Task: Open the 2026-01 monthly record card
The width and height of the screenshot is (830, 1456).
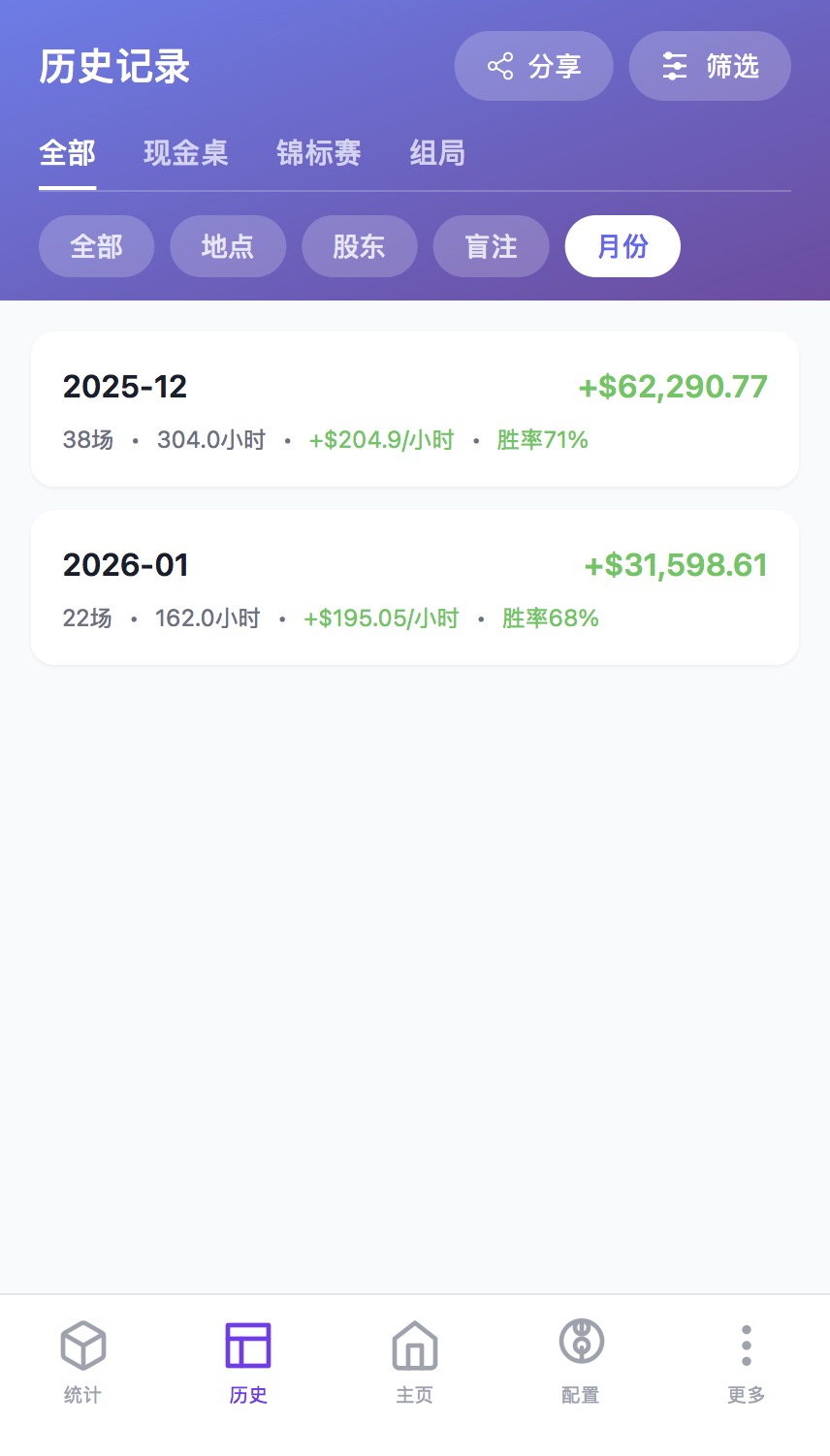Action: 415,586
